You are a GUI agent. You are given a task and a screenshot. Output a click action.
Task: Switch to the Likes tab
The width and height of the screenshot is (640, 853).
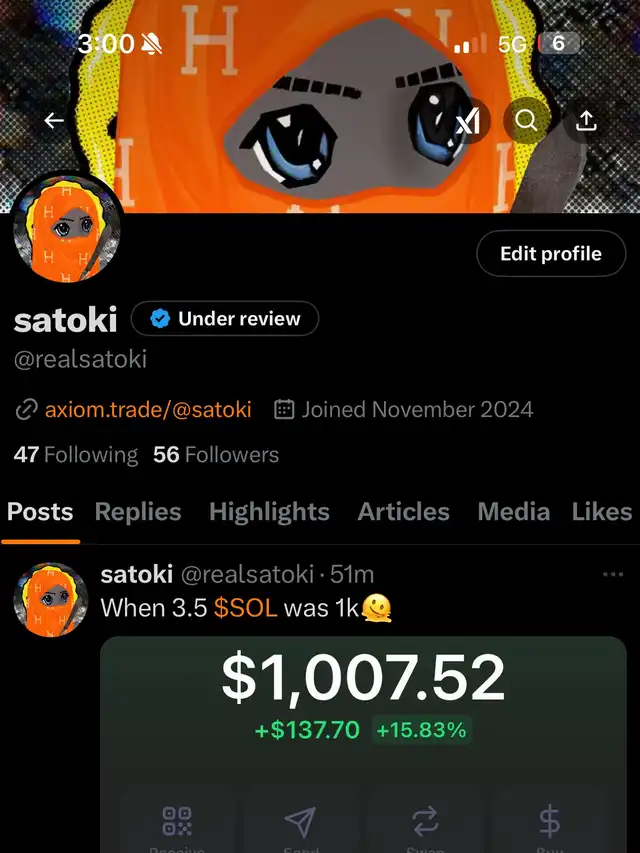(602, 512)
